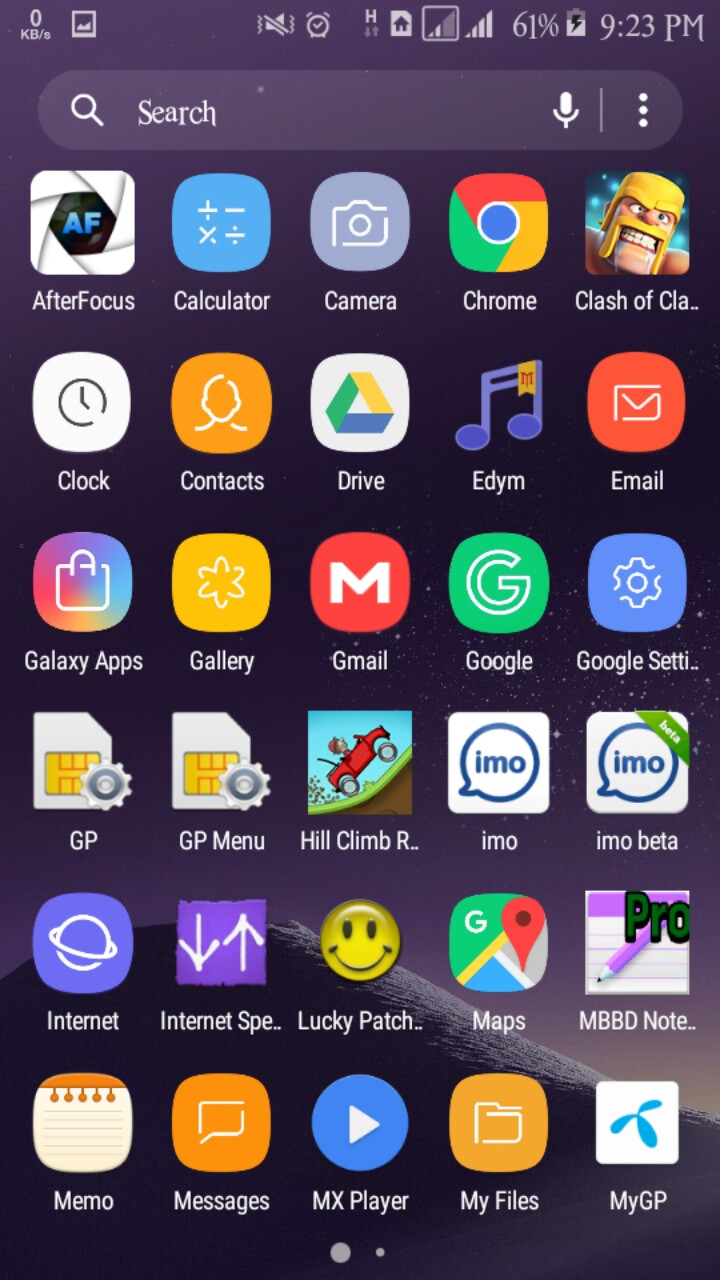Play Hill Climb Racing
The image size is (720, 1280).
tap(360, 763)
